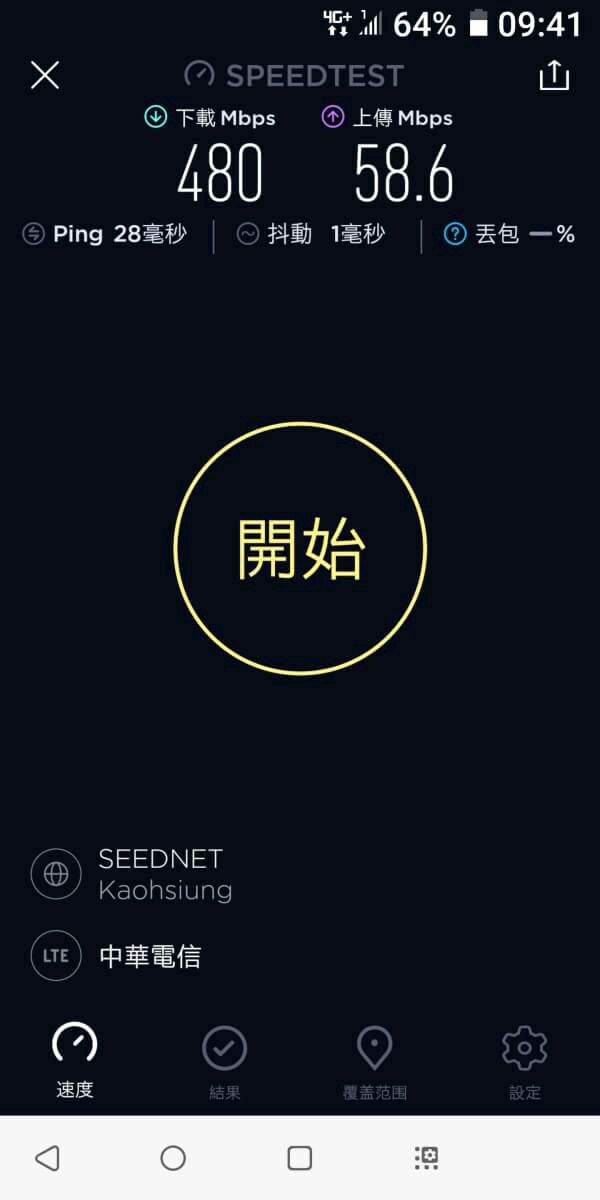
Task: Open the 覆盖范围 coverage map tab
Action: click(x=374, y=1063)
